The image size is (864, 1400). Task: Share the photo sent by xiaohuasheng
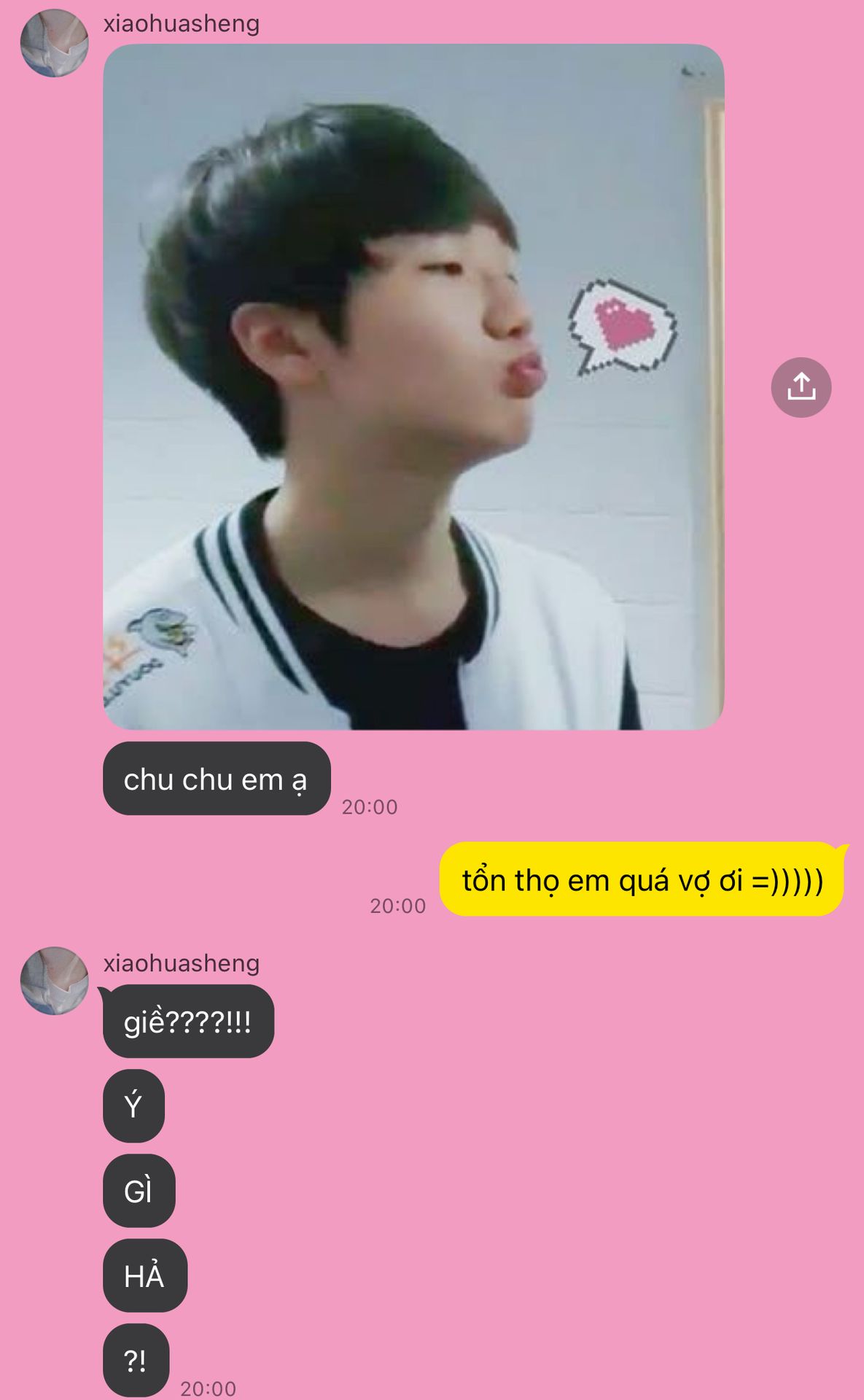click(x=801, y=387)
